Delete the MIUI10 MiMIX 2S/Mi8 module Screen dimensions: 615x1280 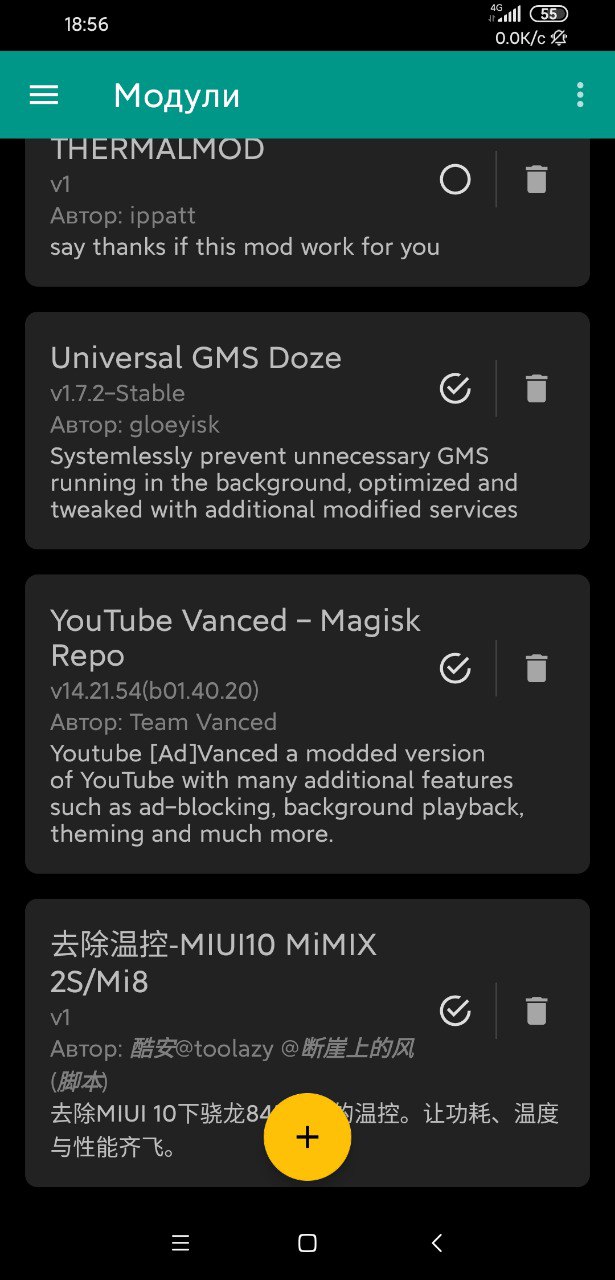pos(537,1011)
